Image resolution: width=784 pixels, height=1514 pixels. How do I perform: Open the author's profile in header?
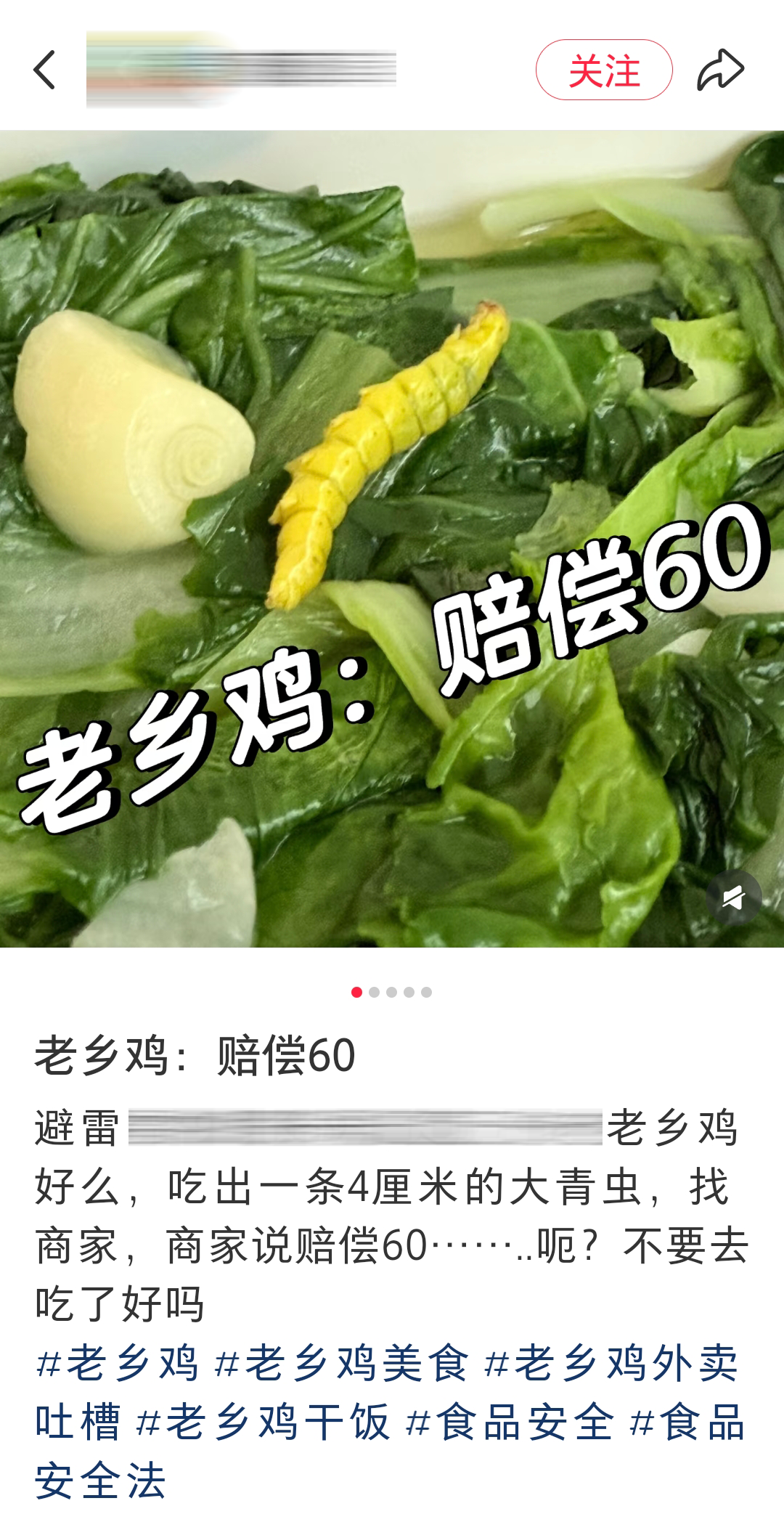click(240, 70)
